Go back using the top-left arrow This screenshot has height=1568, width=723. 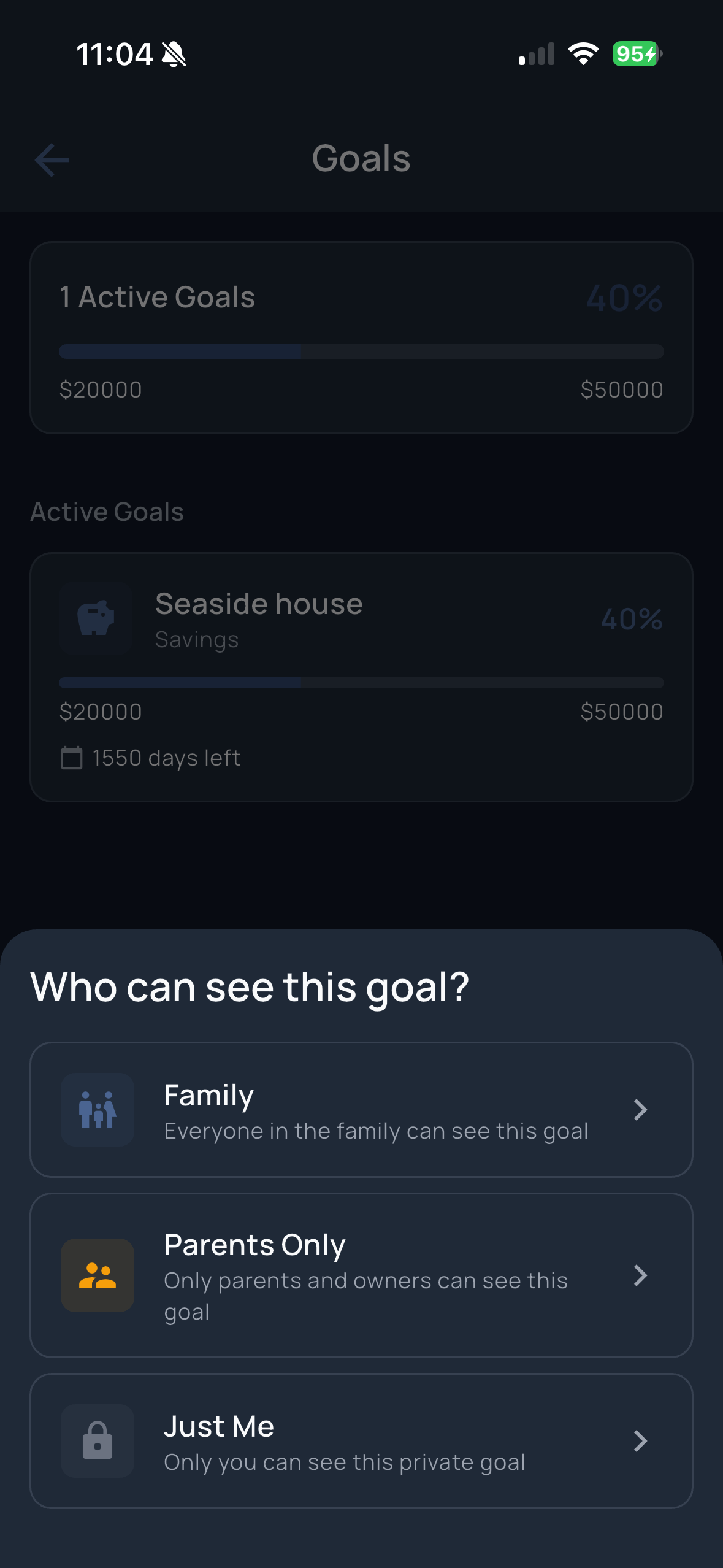click(52, 160)
